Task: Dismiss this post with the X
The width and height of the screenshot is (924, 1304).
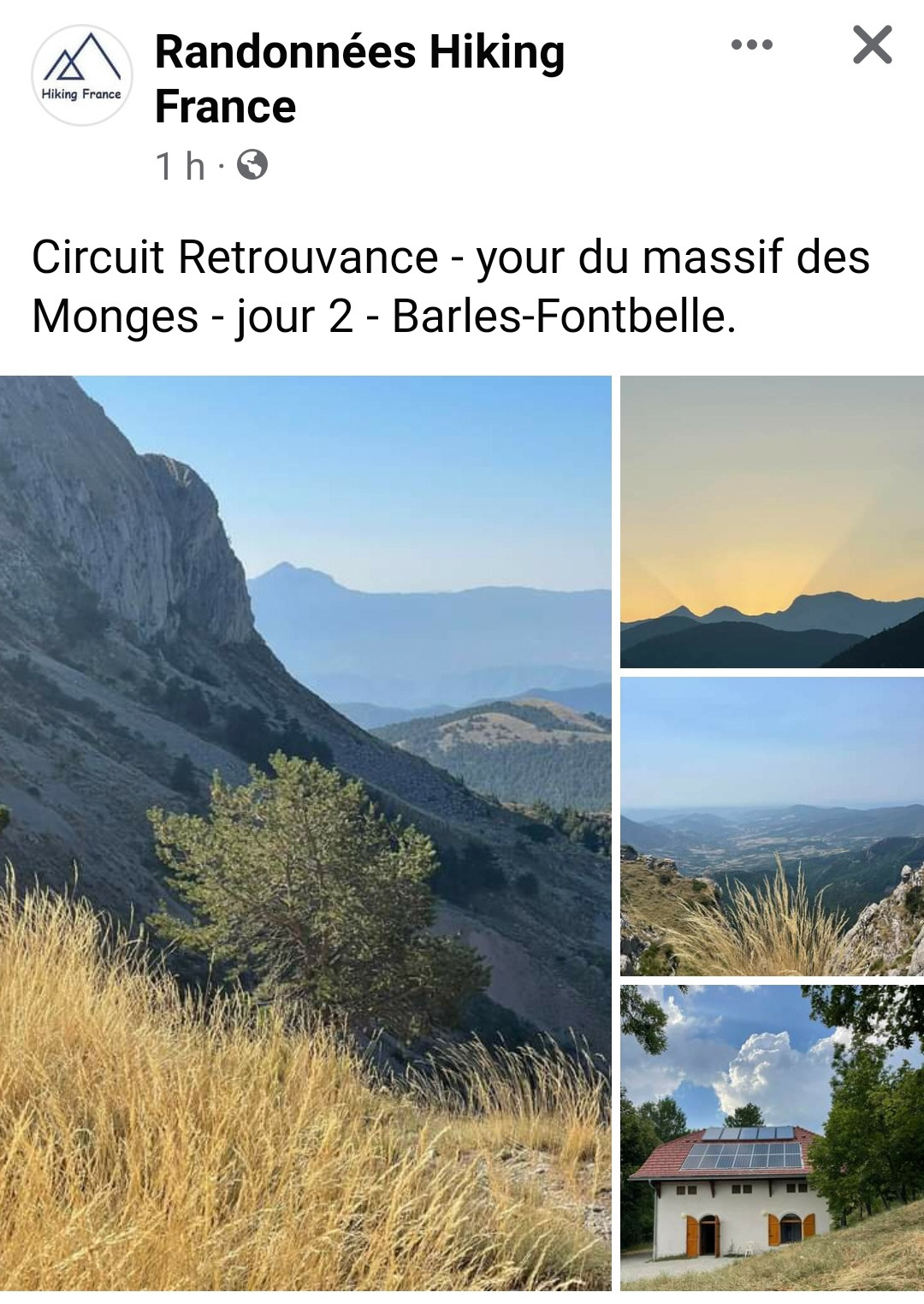Action: pos(872,44)
